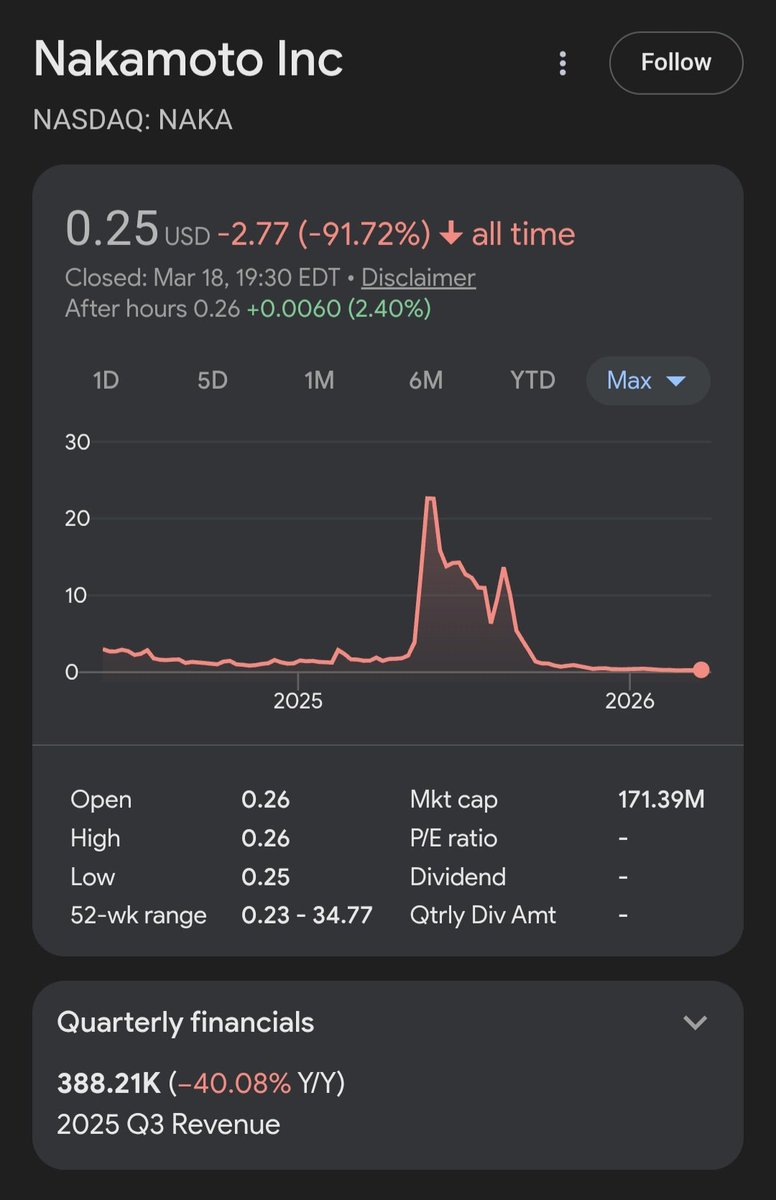
Task: Switch chart to 1D range
Action: coord(106,381)
